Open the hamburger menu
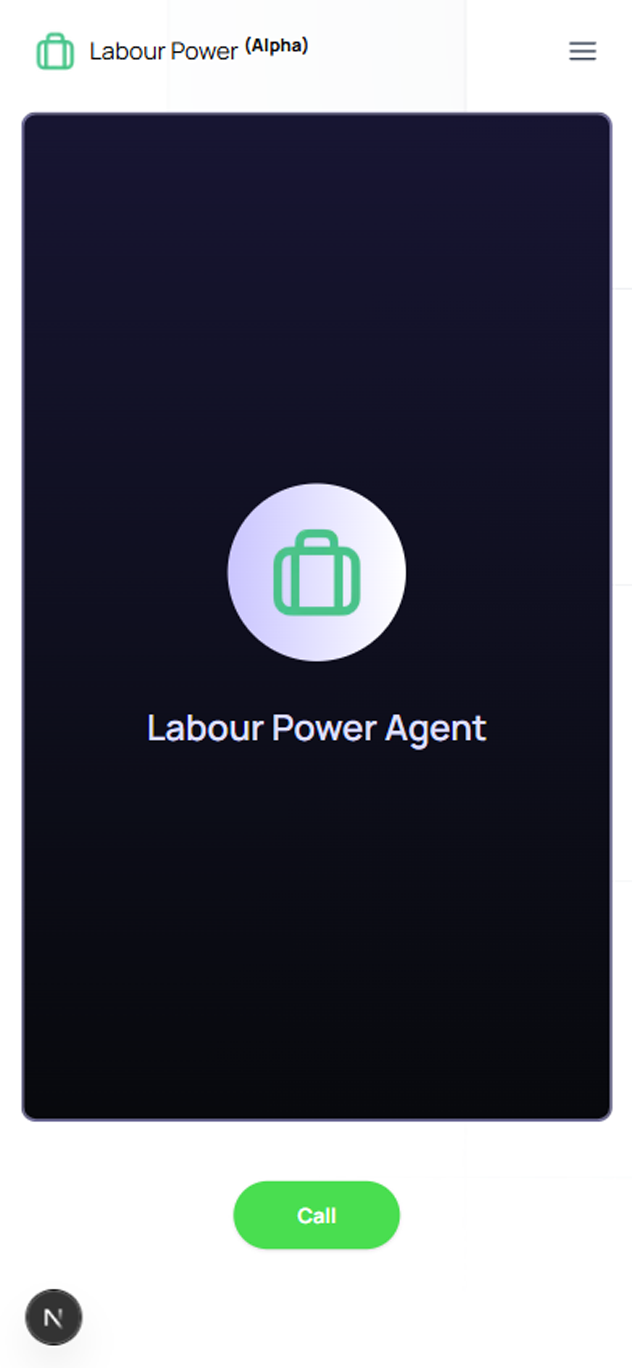632x1368 pixels. tap(582, 51)
